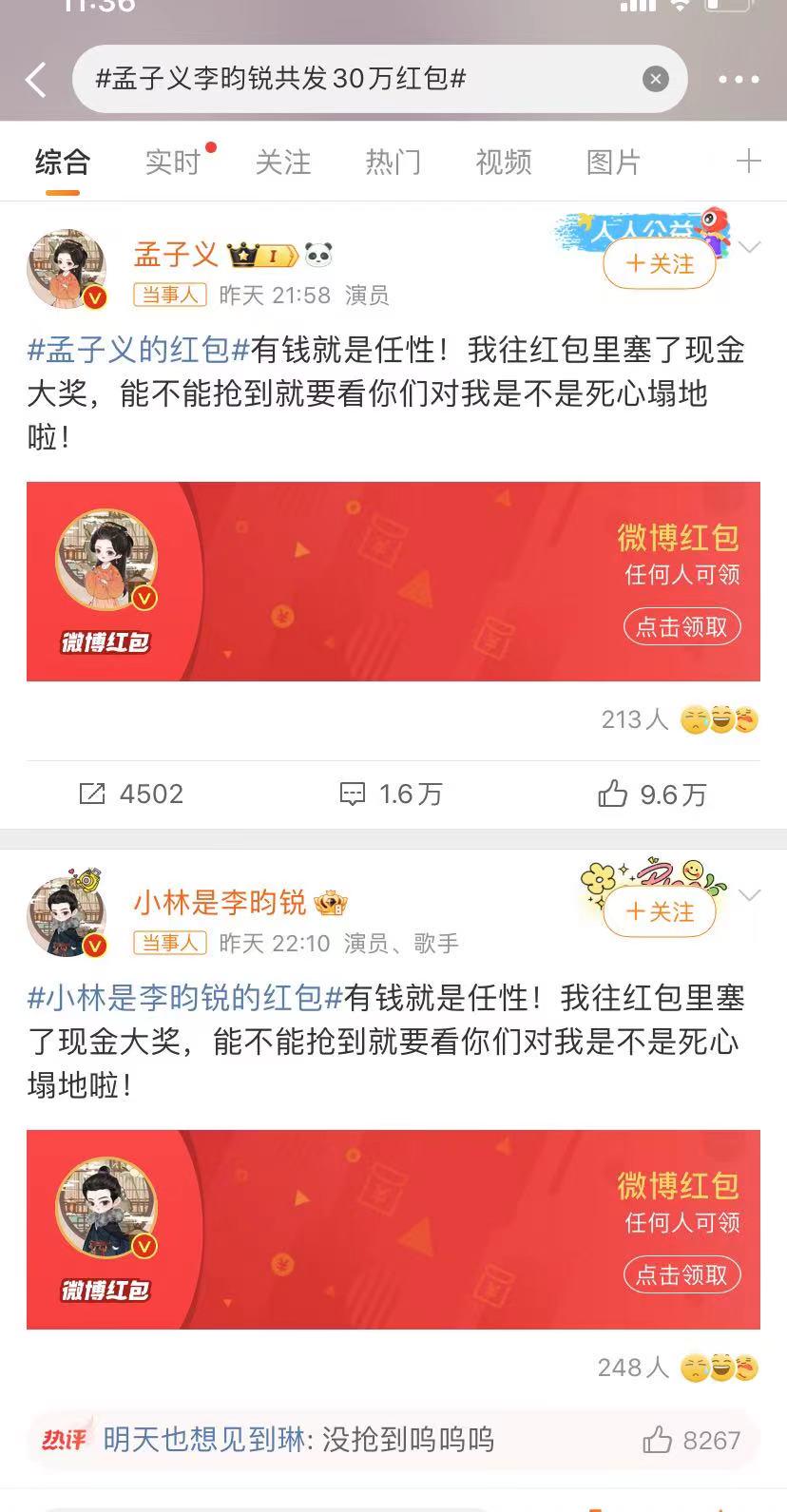
Task: Go back using the back arrow
Action: [36, 80]
